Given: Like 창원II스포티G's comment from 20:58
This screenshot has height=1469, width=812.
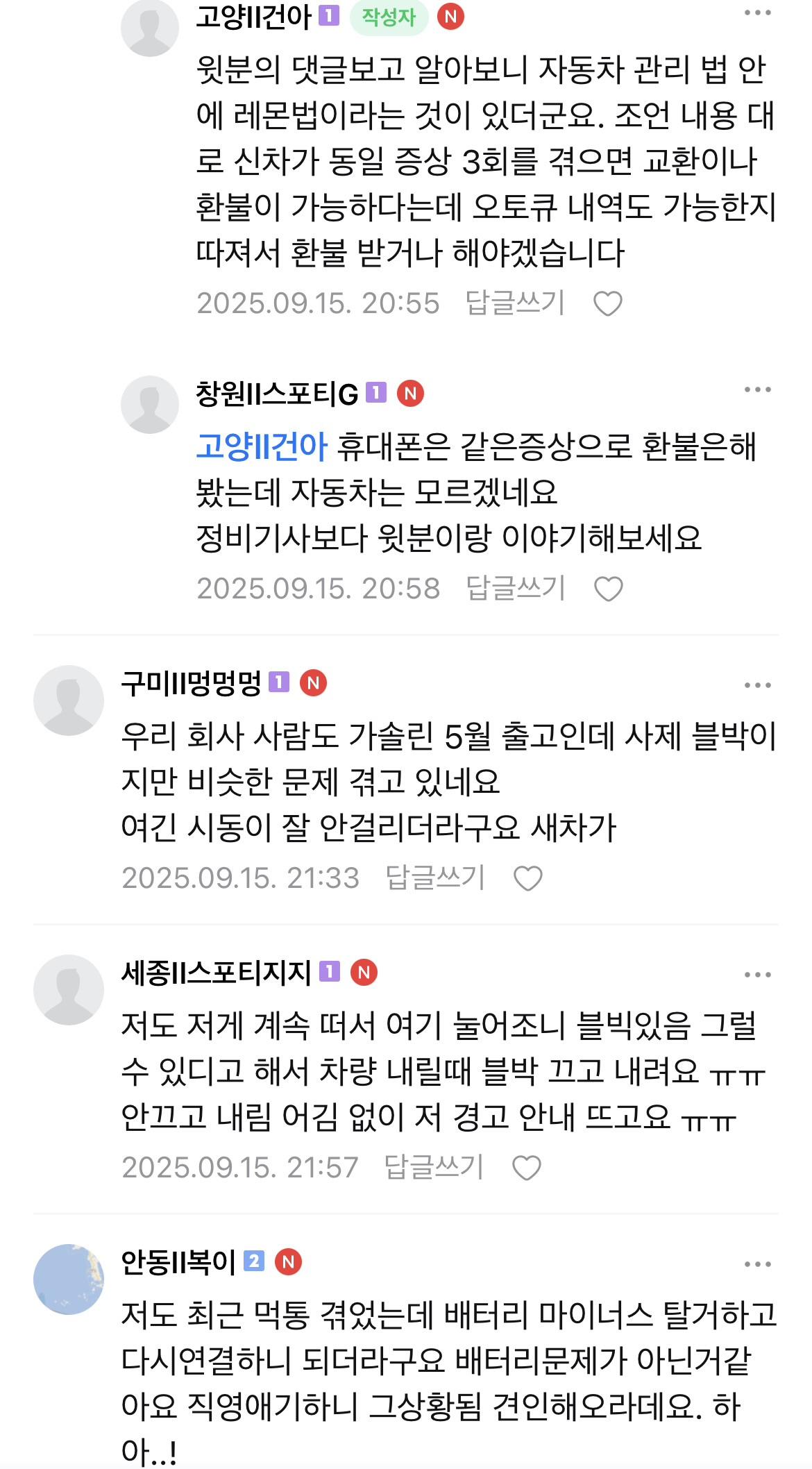Looking at the screenshot, I should pos(609,589).
